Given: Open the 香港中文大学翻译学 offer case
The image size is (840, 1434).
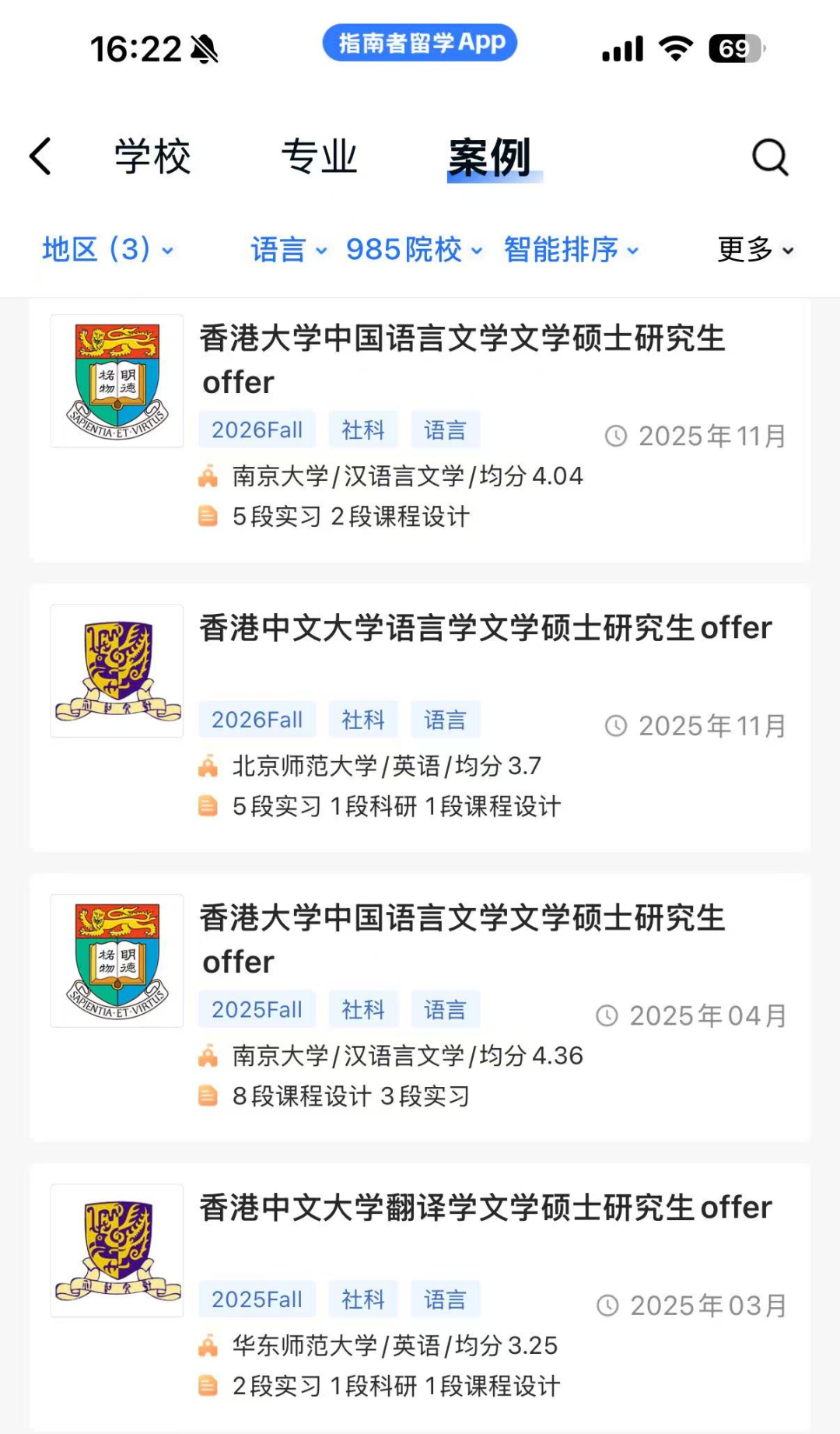Looking at the screenshot, I should [485, 1208].
